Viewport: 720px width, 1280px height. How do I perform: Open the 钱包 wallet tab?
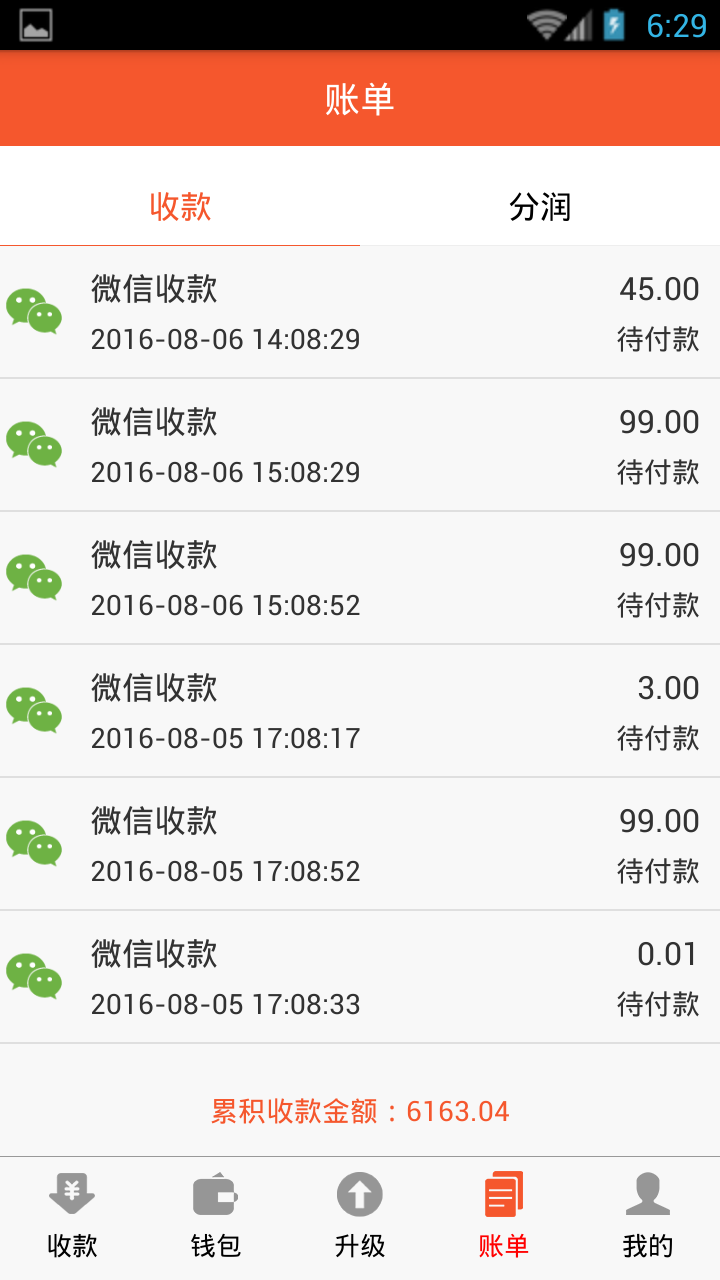pyautogui.click(x=216, y=1216)
